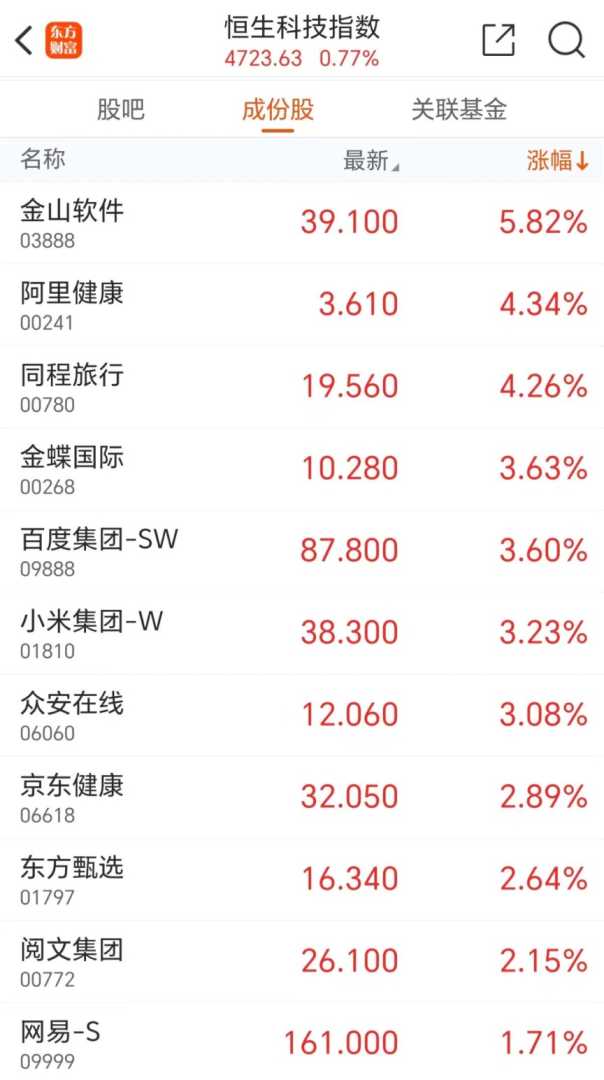This screenshot has width=604, height=1080.
Task: Open the 众安在线 stock row
Action: (x=302, y=715)
